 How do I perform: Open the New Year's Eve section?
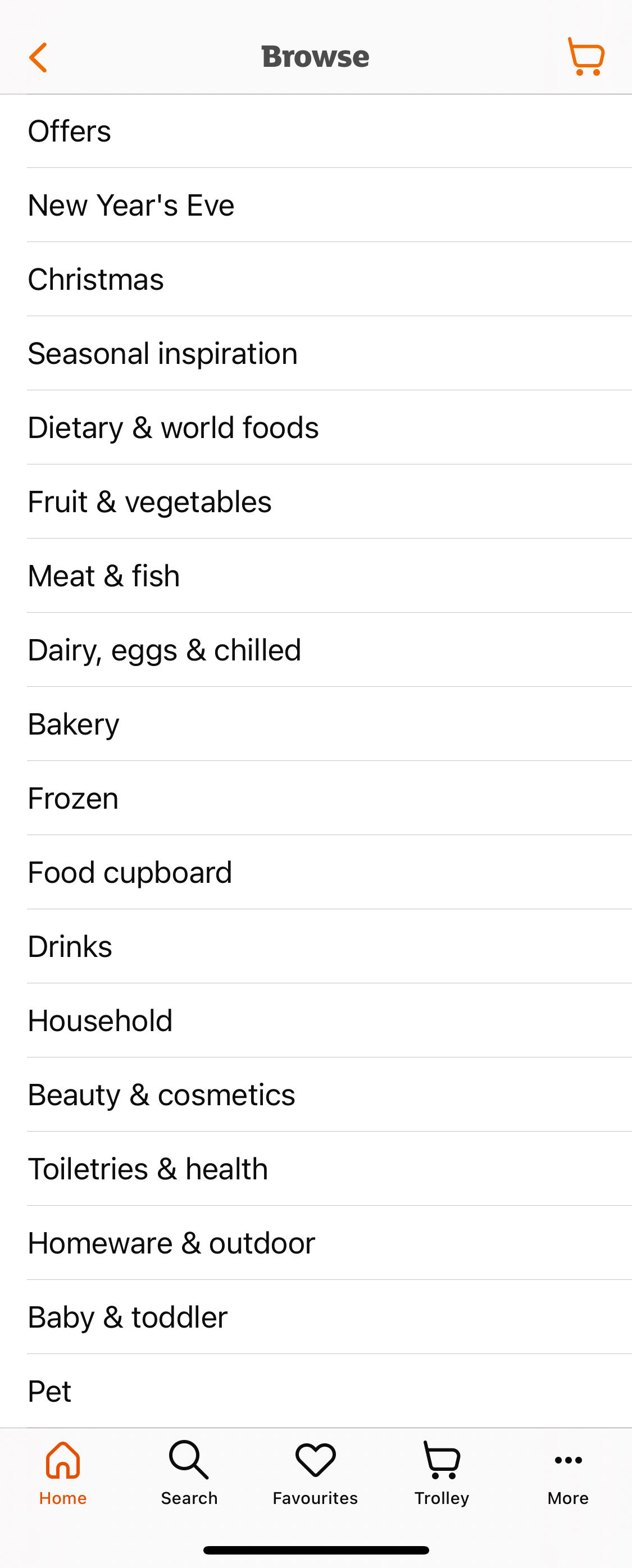click(315, 204)
